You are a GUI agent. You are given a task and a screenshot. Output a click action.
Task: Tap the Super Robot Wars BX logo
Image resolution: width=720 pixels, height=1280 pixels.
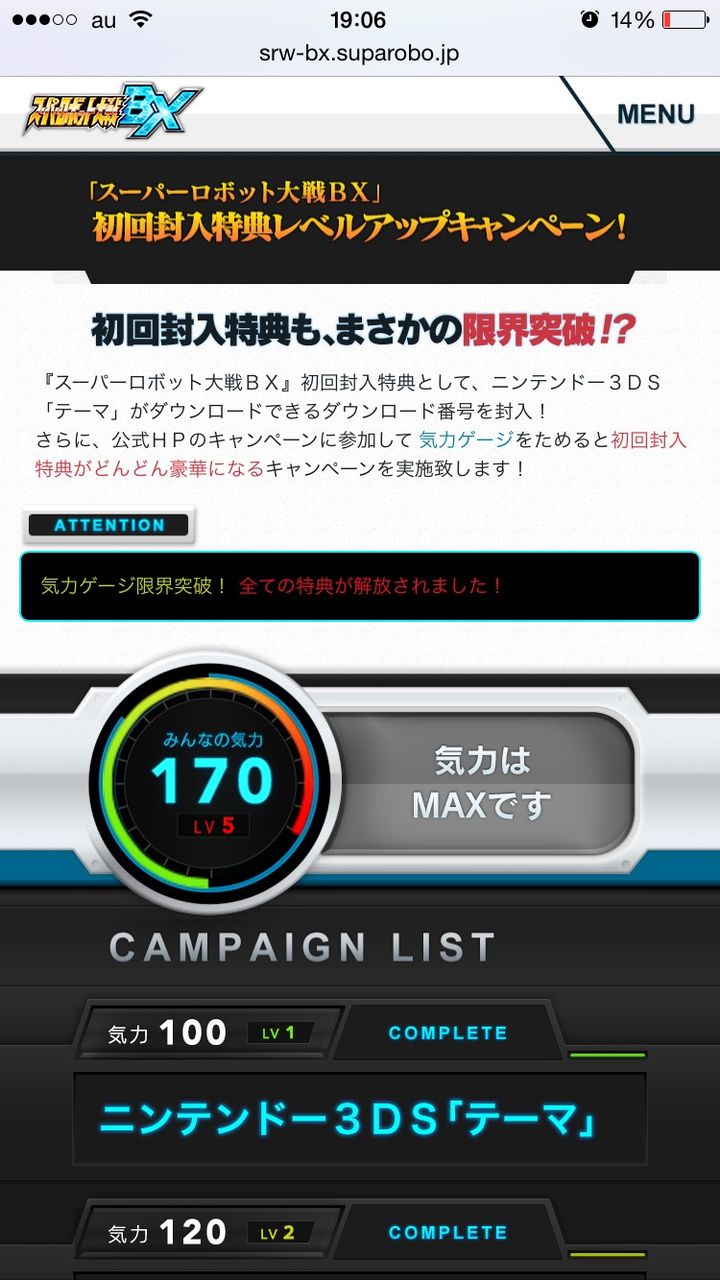pyautogui.click(x=113, y=112)
